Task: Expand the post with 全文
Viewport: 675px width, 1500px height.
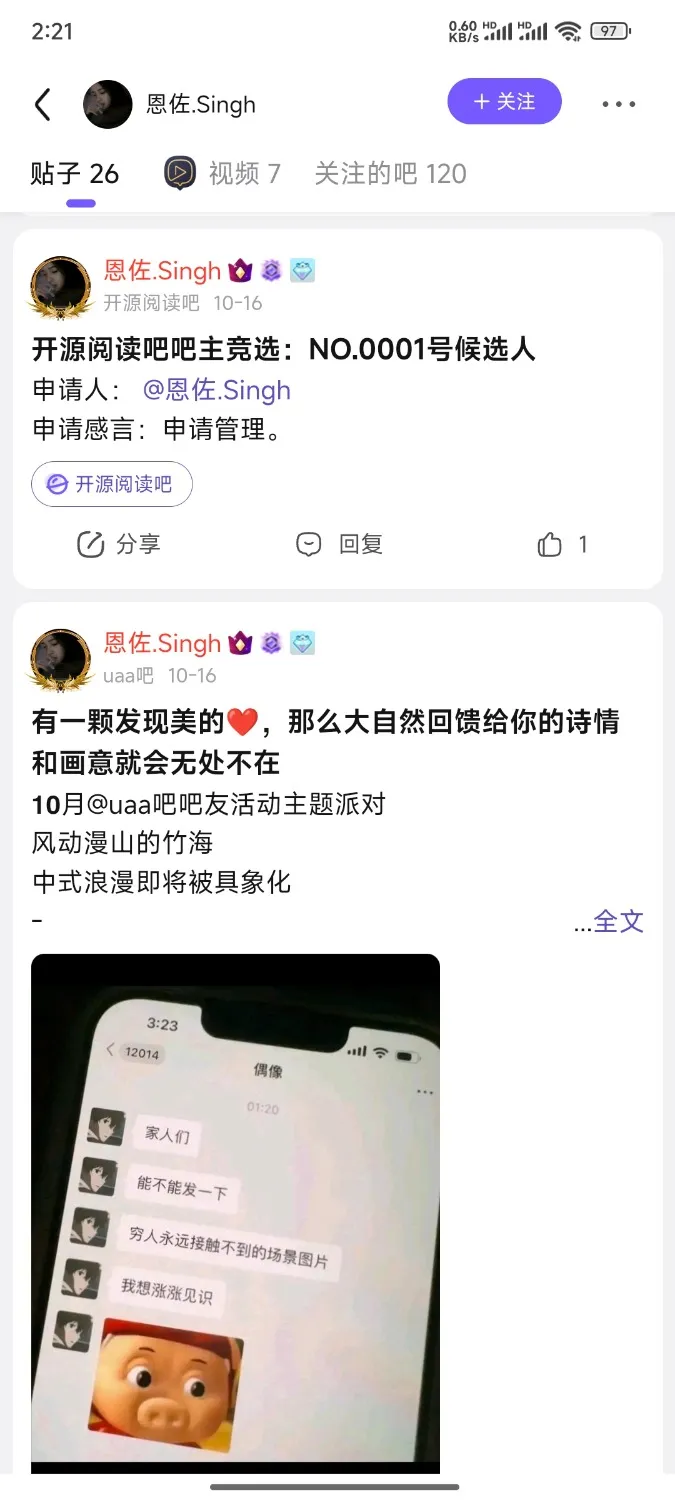Action: 617,921
